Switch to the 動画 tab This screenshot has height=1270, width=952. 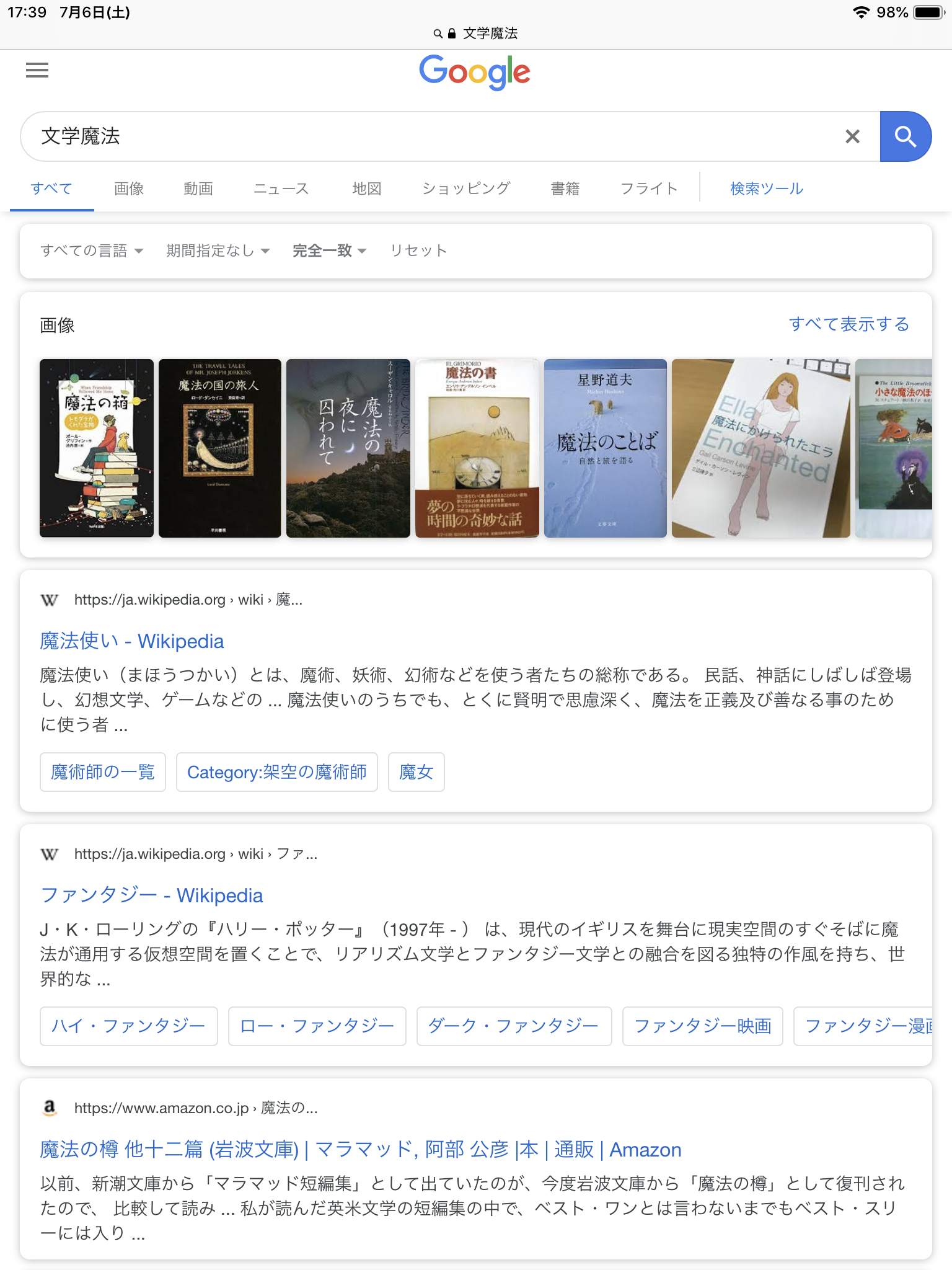tap(198, 189)
